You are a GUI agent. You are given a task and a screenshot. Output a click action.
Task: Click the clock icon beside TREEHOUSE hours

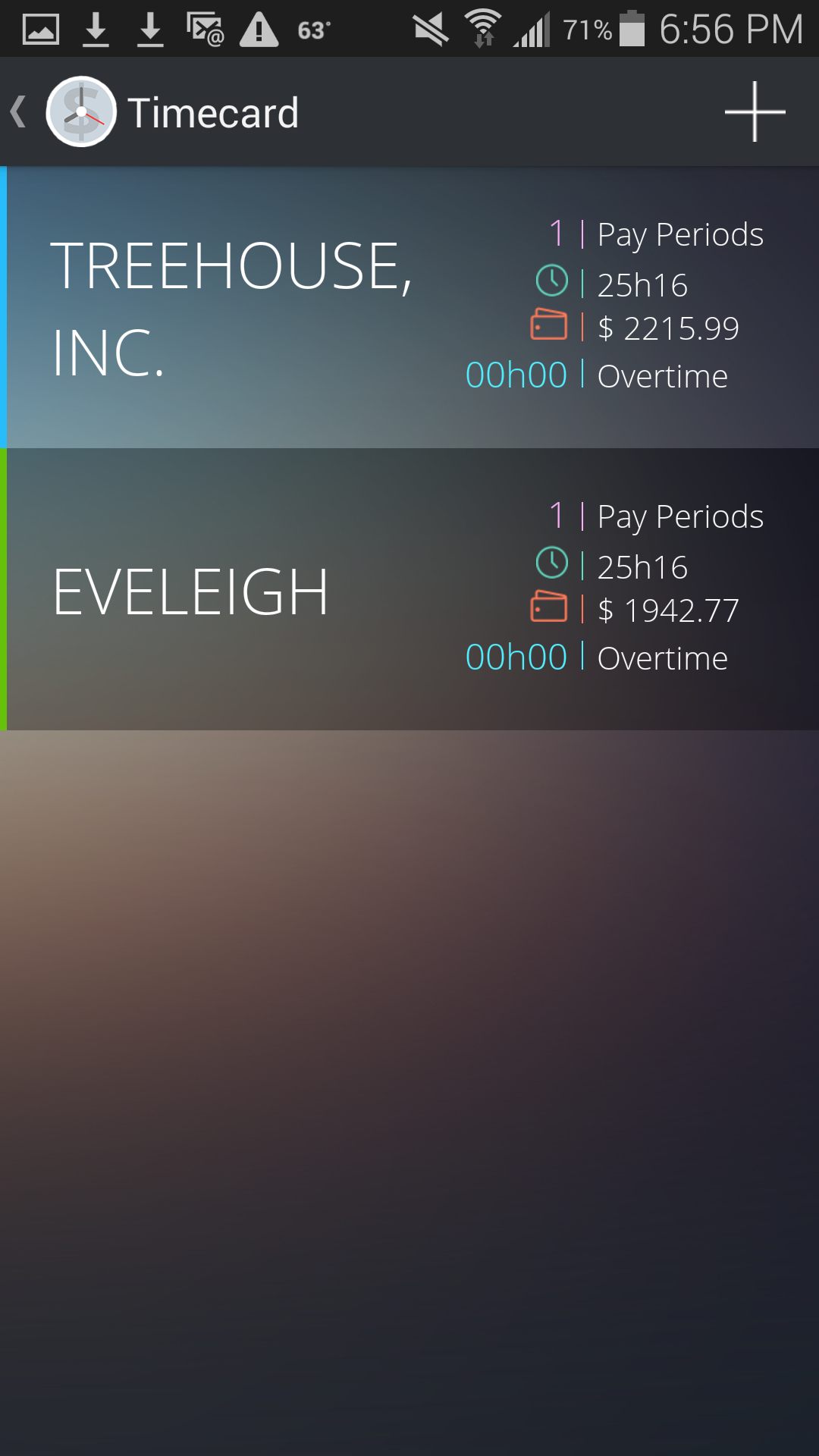point(551,280)
